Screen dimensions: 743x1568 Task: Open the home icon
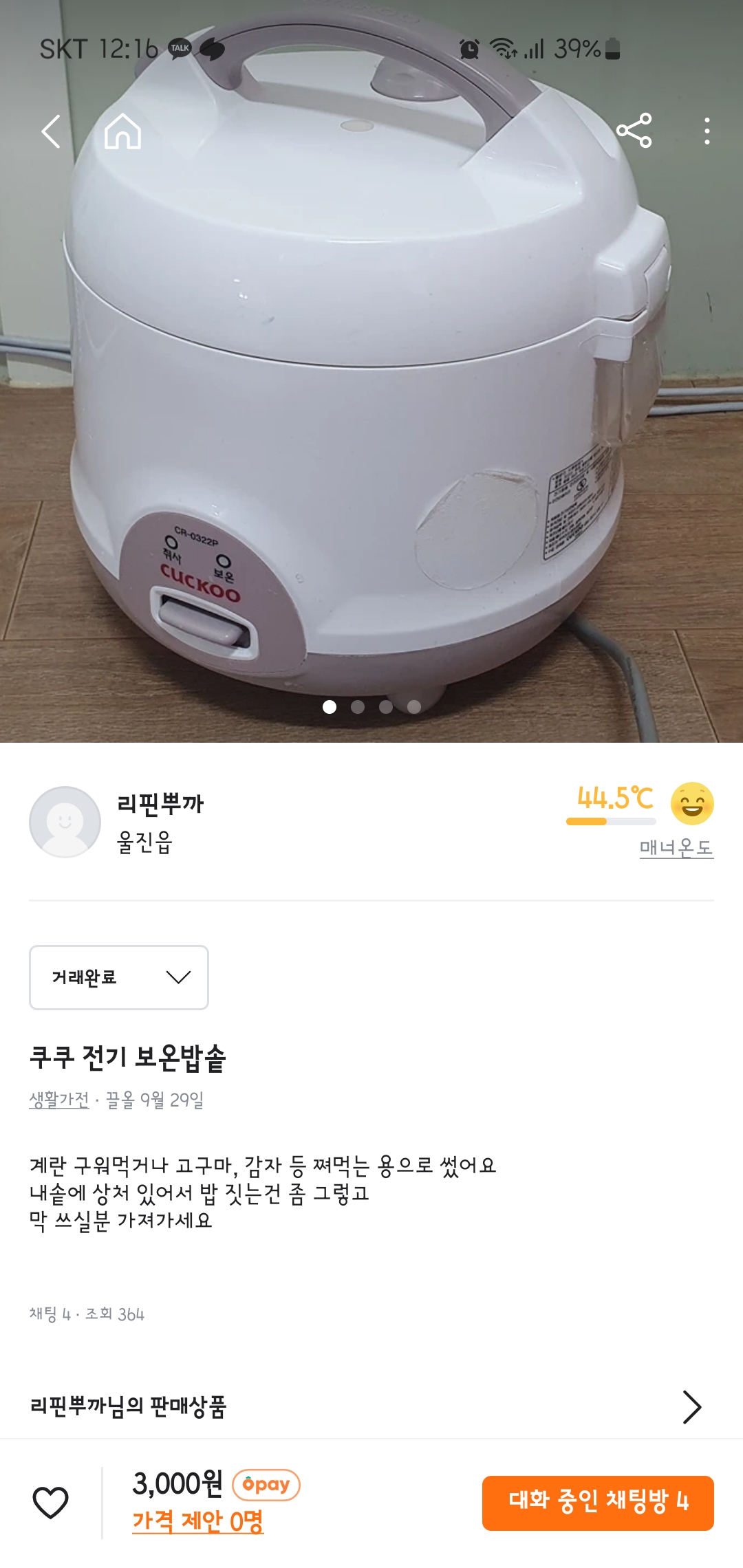122,131
